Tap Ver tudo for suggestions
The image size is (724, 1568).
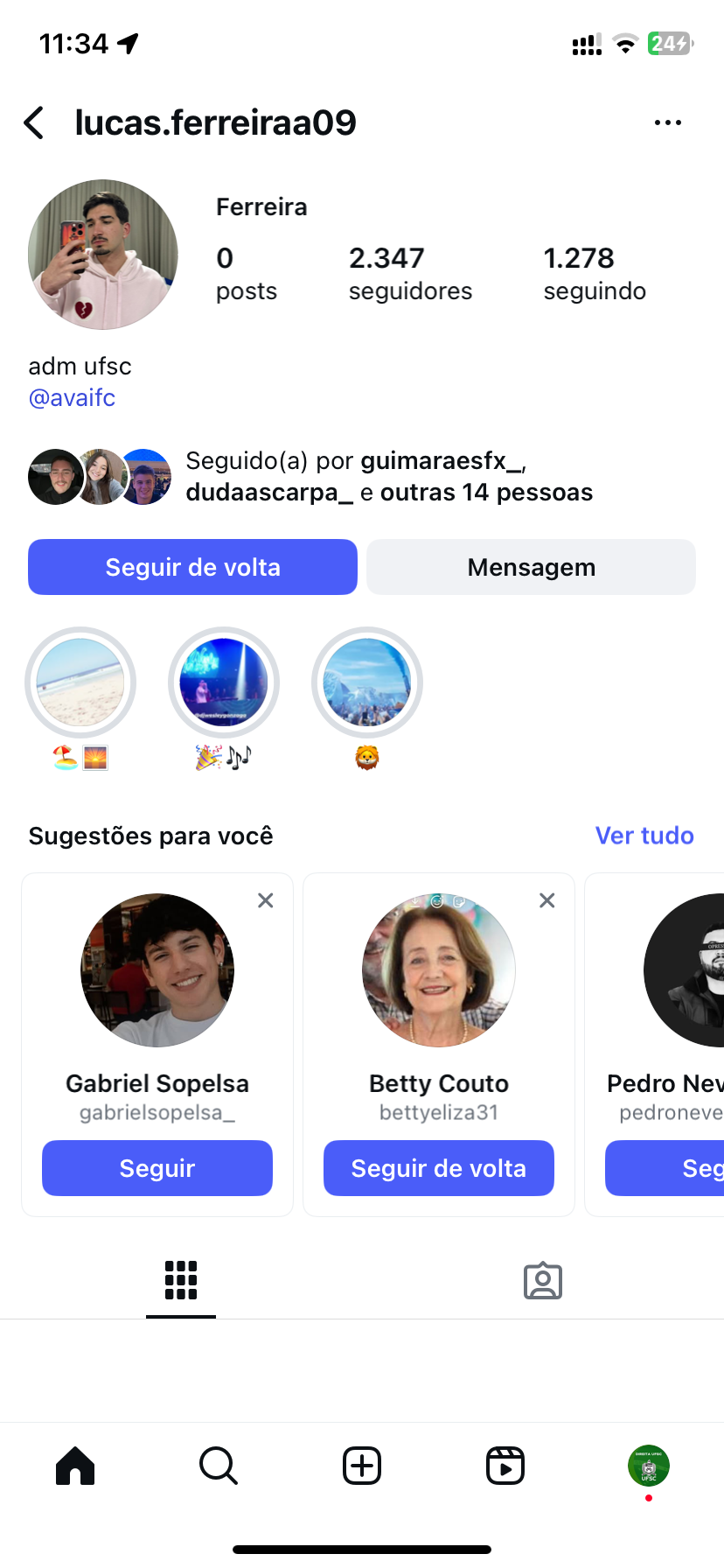point(644,836)
